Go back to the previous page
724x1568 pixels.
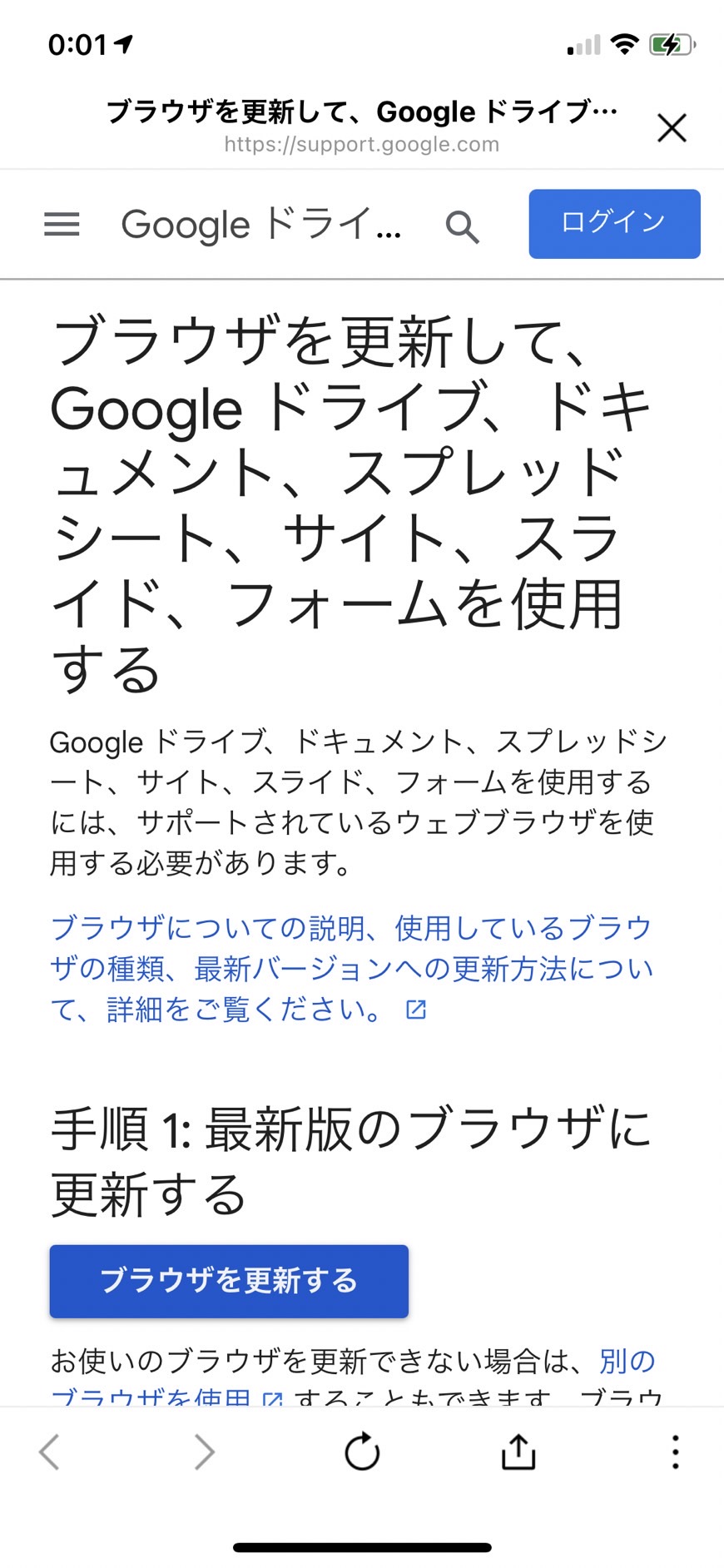[x=50, y=1452]
